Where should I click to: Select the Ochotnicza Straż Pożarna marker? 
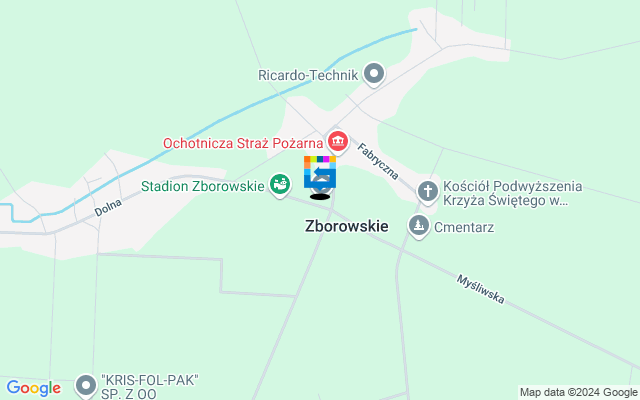pyautogui.click(x=337, y=142)
